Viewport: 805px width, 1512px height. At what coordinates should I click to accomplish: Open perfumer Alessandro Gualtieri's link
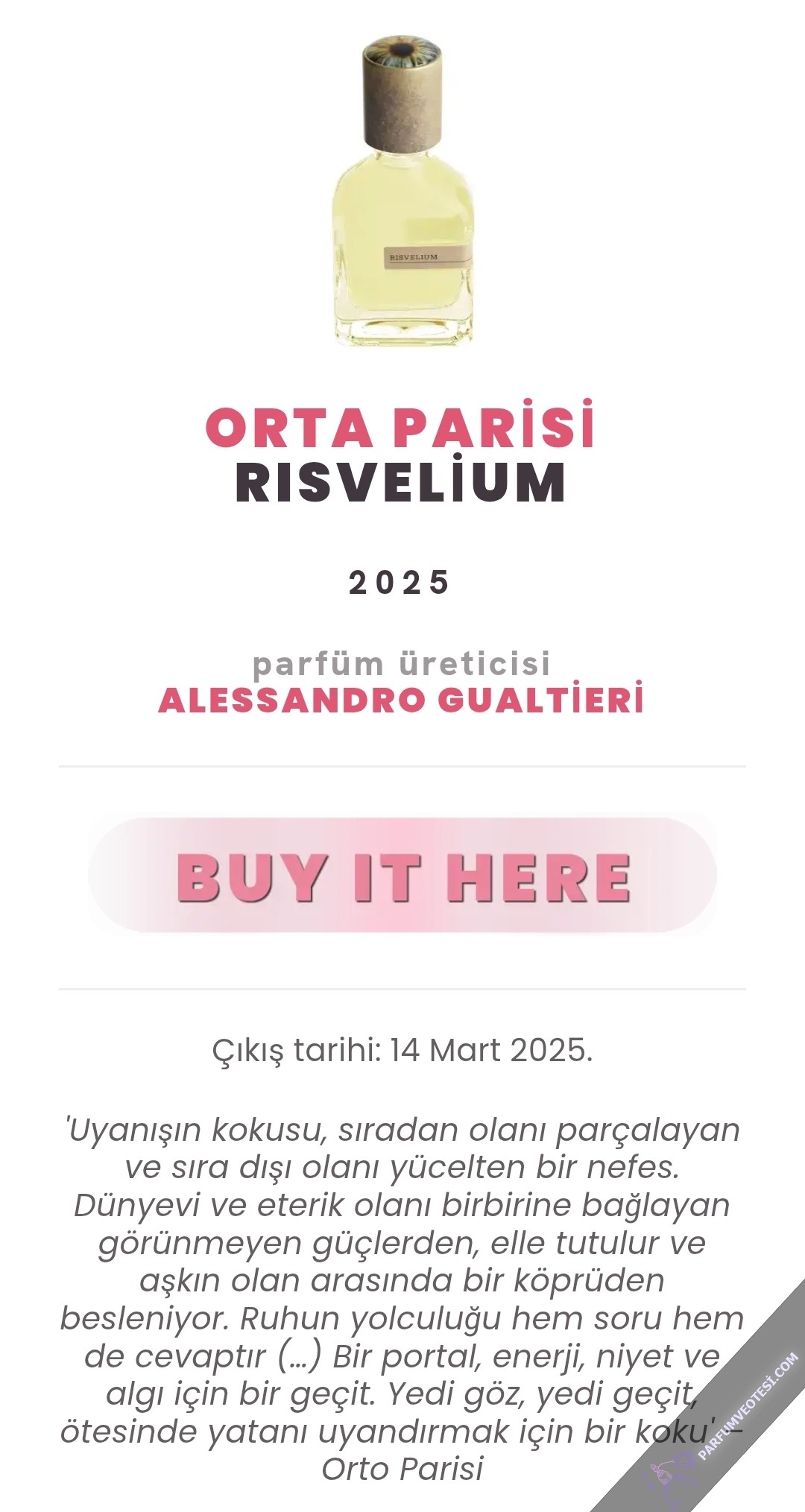click(401, 700)
